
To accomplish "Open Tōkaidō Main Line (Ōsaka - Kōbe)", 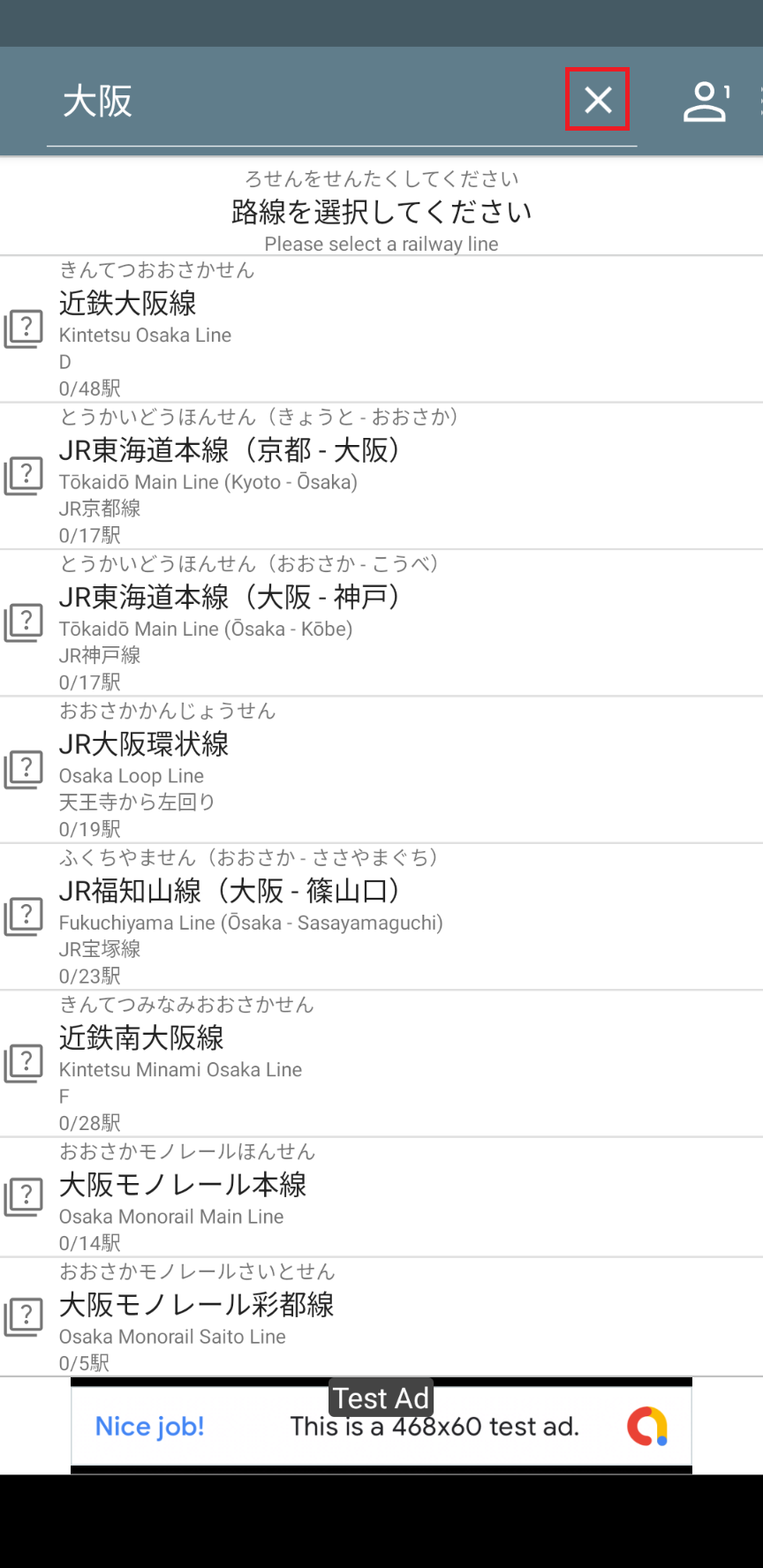I will tap(381, 623).
